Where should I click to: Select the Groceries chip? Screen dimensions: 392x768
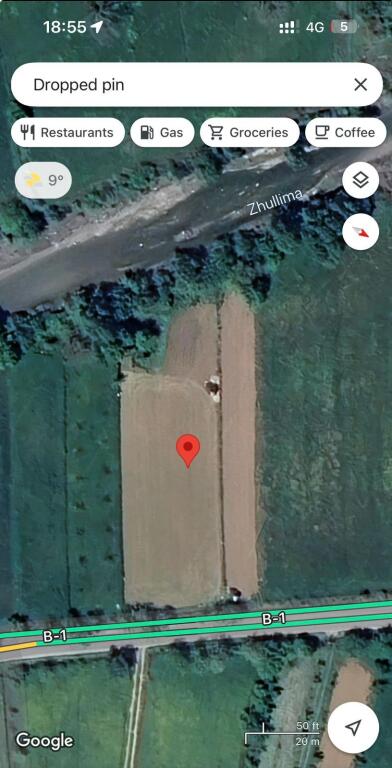pos(249,132)
